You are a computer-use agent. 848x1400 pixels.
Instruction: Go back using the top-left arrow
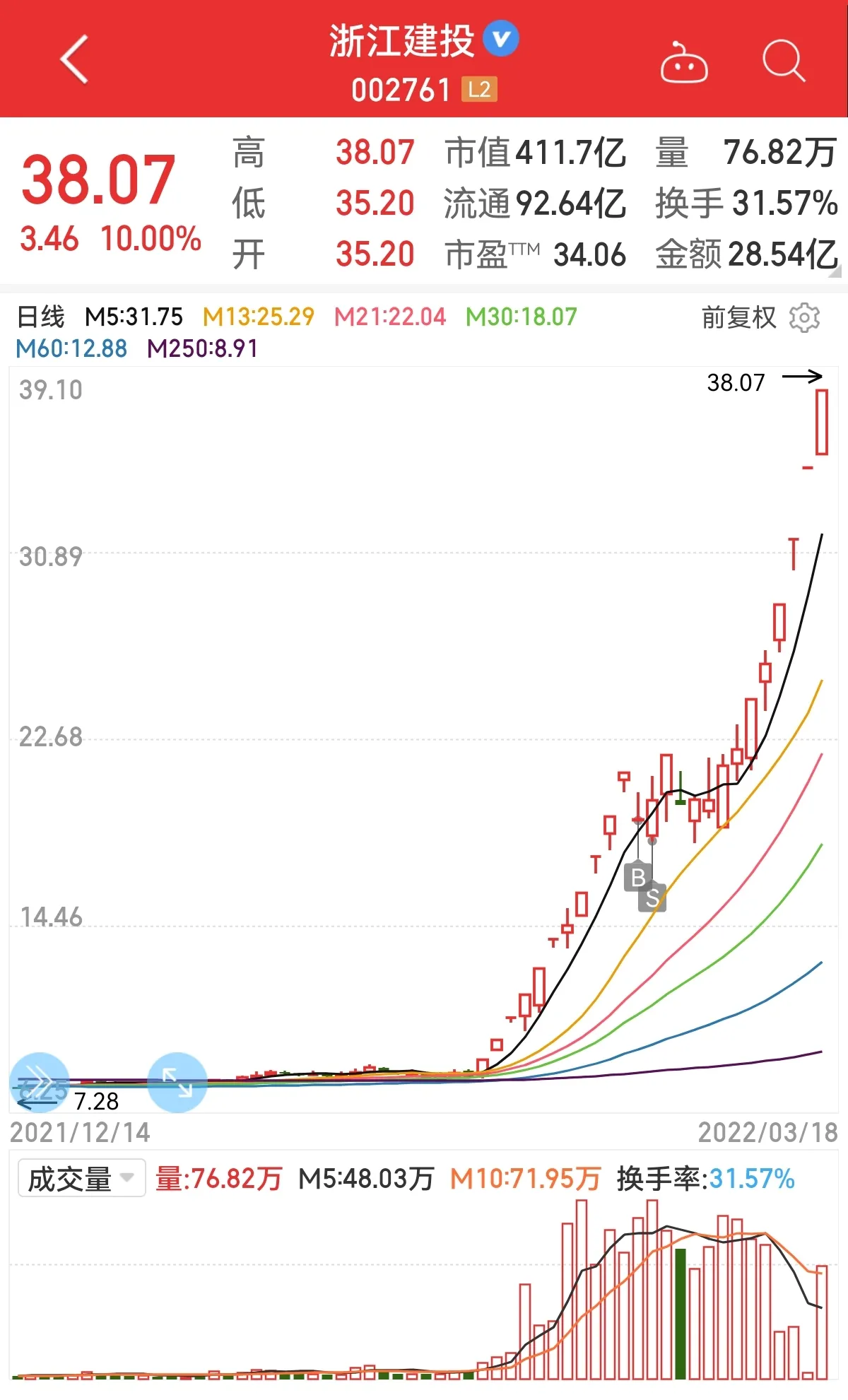(x=74, y=59)
